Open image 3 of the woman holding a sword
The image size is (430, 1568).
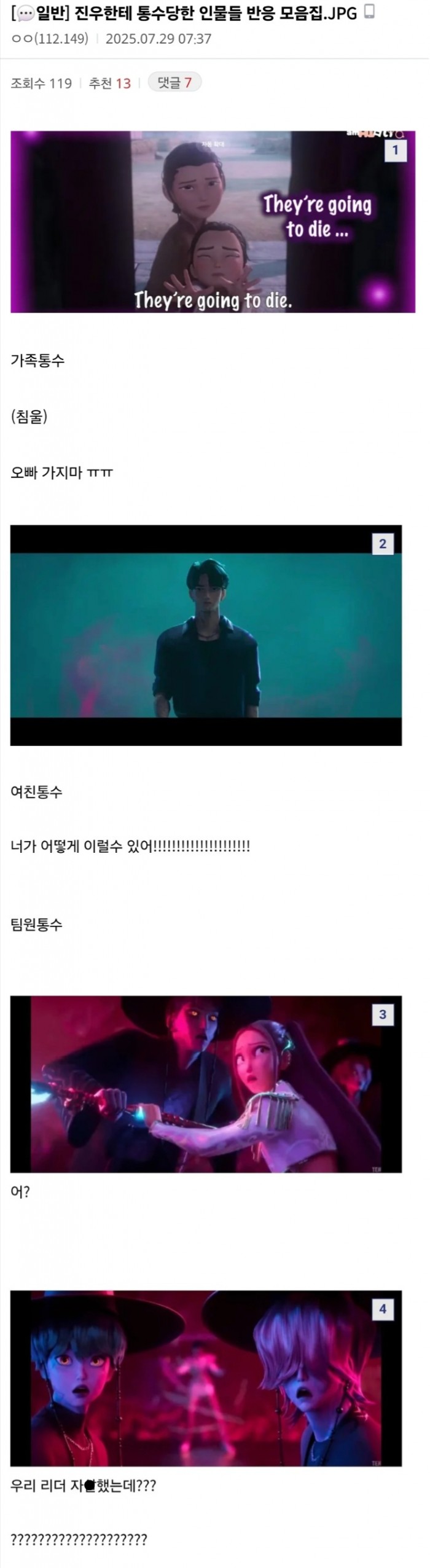tap(206, 1084)
